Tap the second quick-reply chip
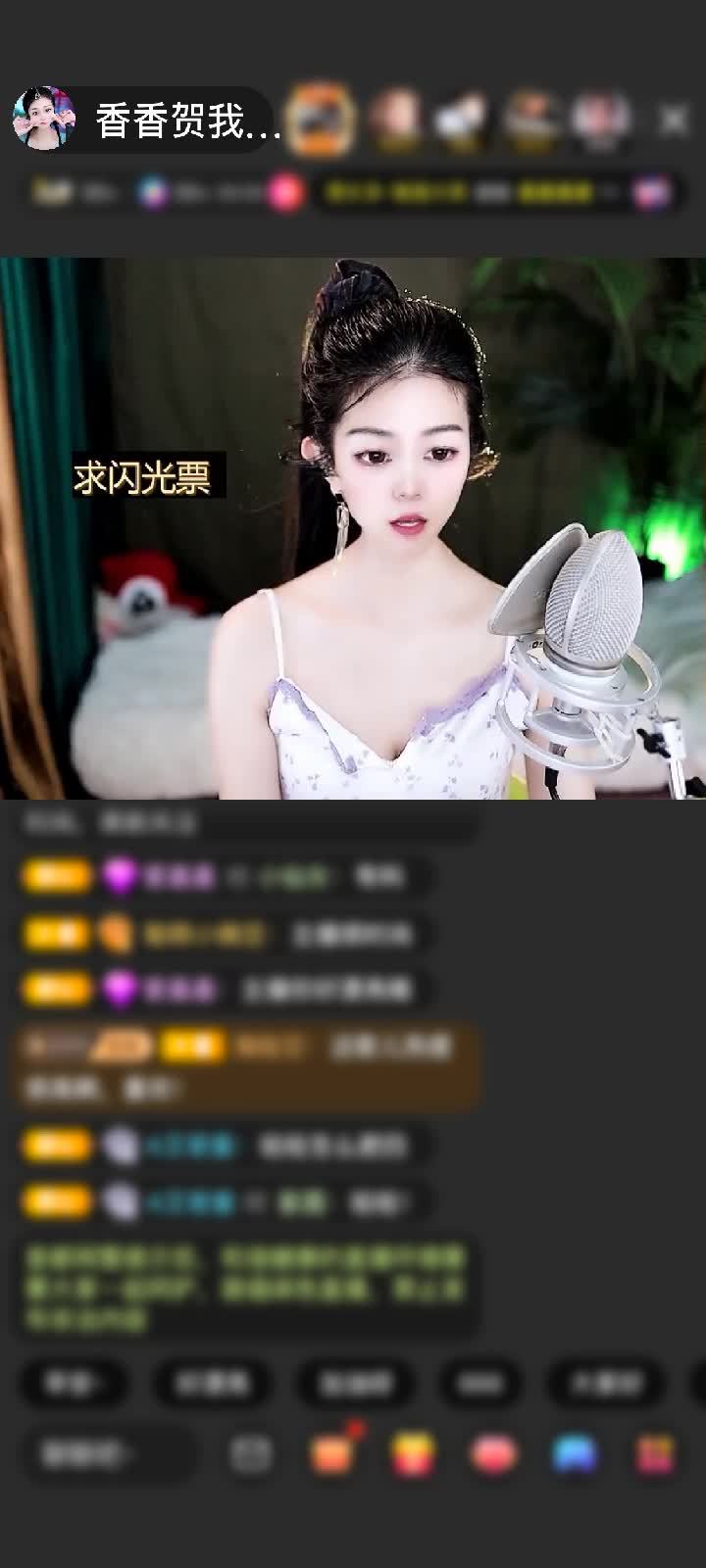Screen dimensions: 706x1568 [x=213, y=1383]
